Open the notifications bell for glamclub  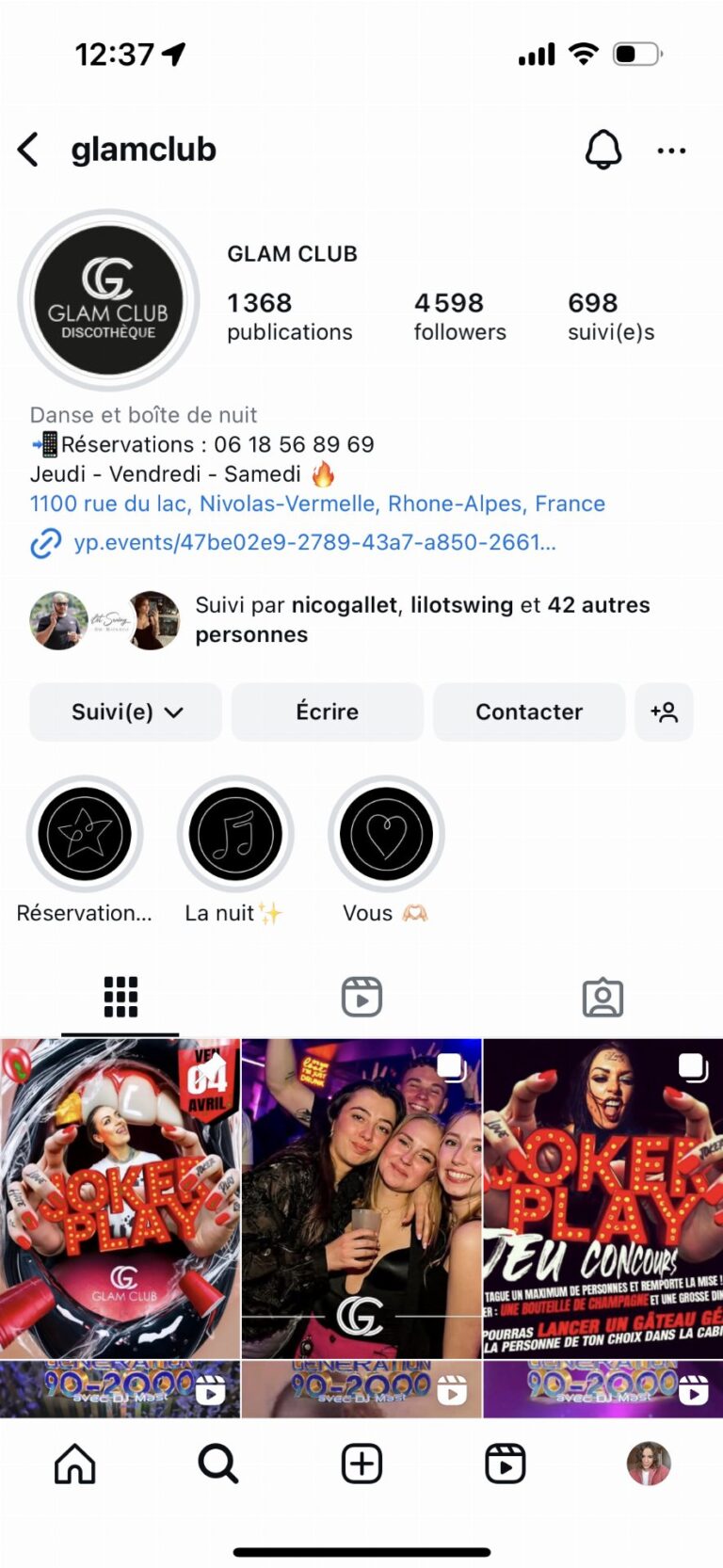[x=603, y=150]
